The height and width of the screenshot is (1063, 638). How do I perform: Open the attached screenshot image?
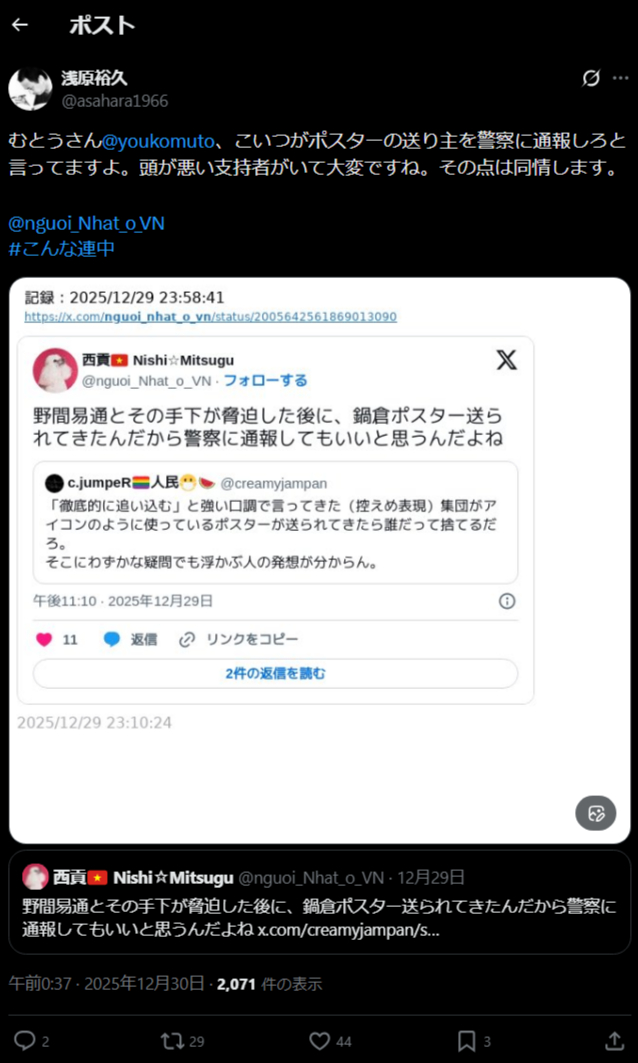pos(319,560)
